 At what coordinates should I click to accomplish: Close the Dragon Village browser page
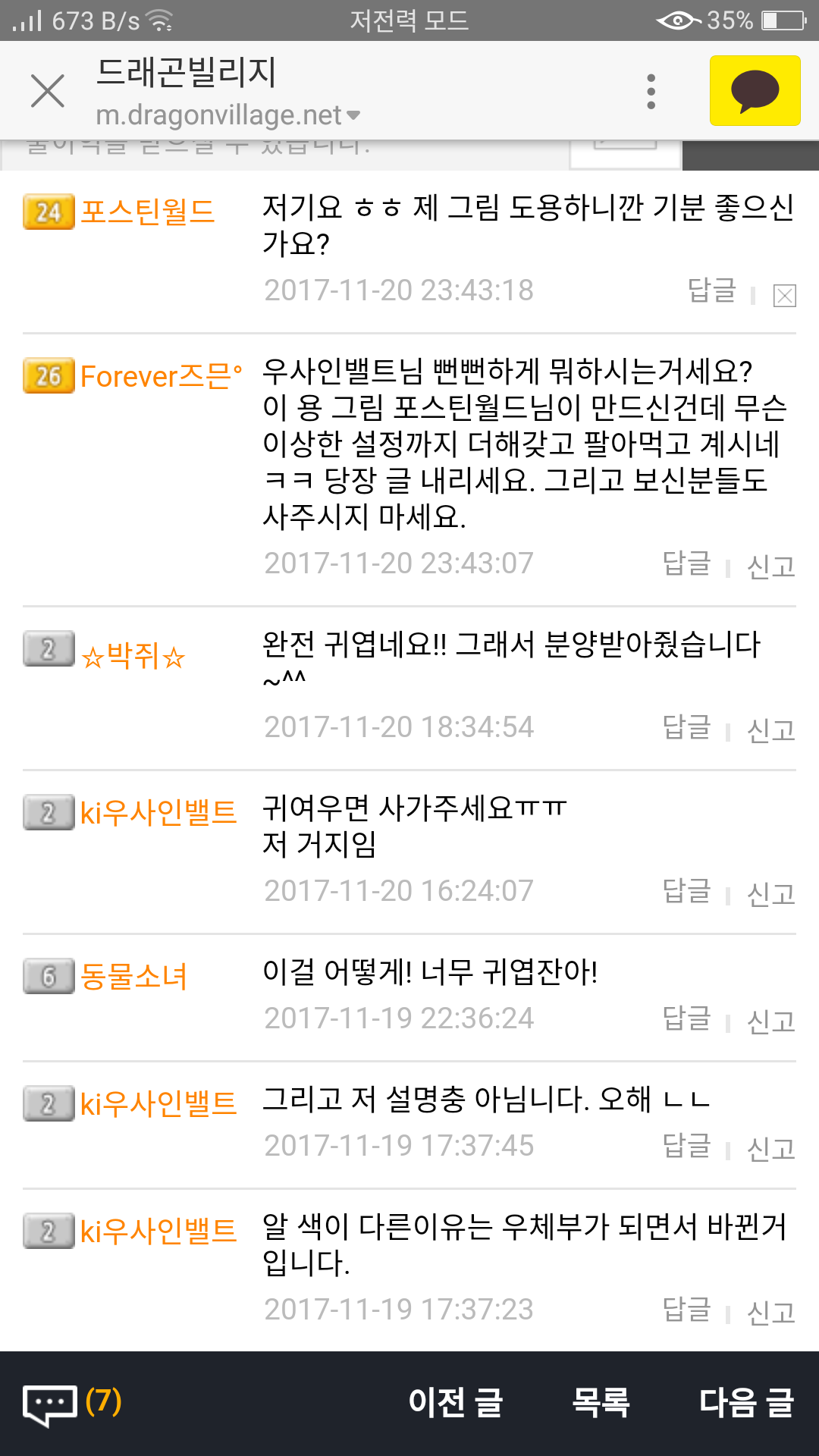click(x=48, y=92)
